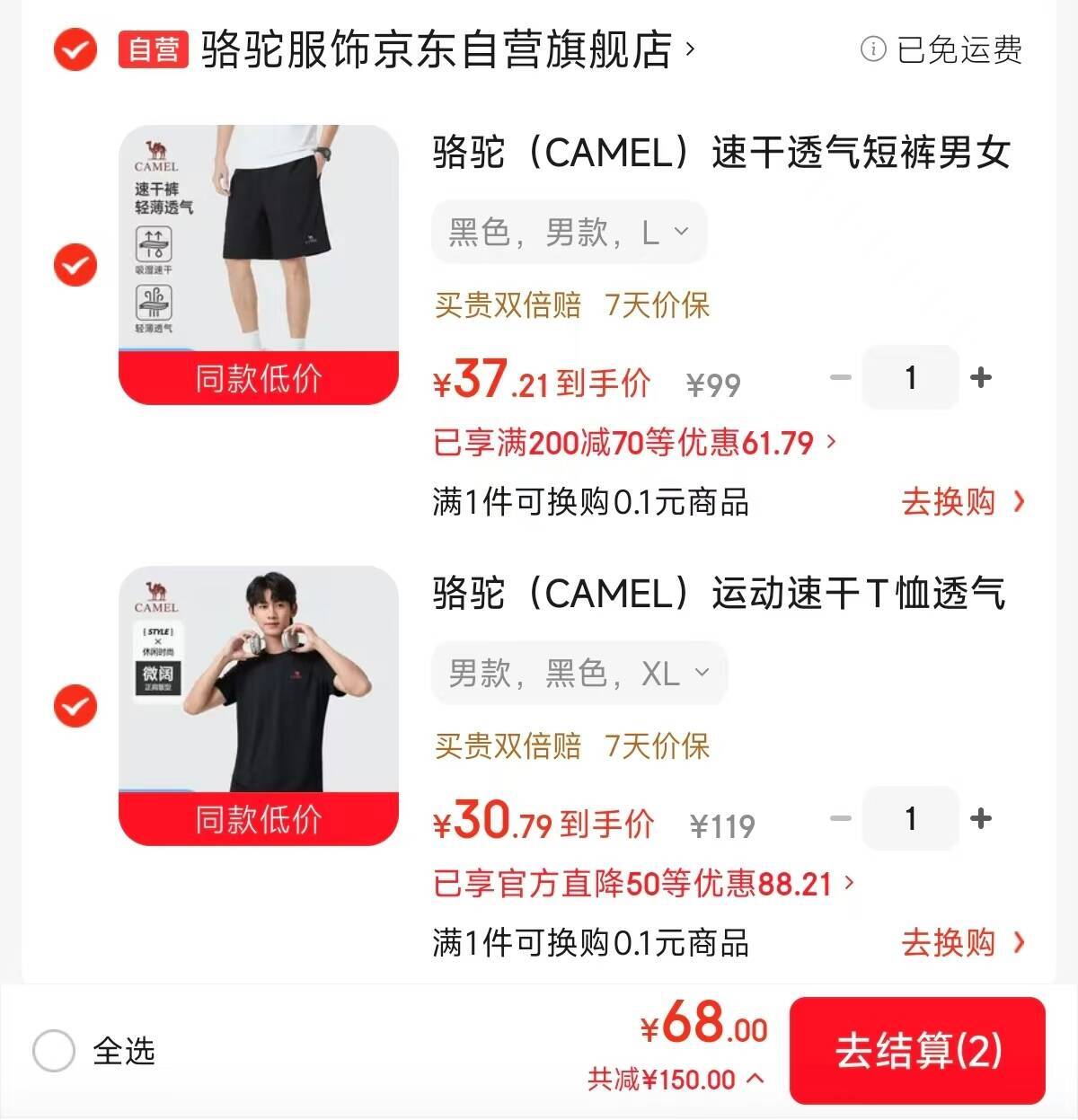Tap 去换购 under the T-shirt item
1078x1120 pixels.
[961, 943]
